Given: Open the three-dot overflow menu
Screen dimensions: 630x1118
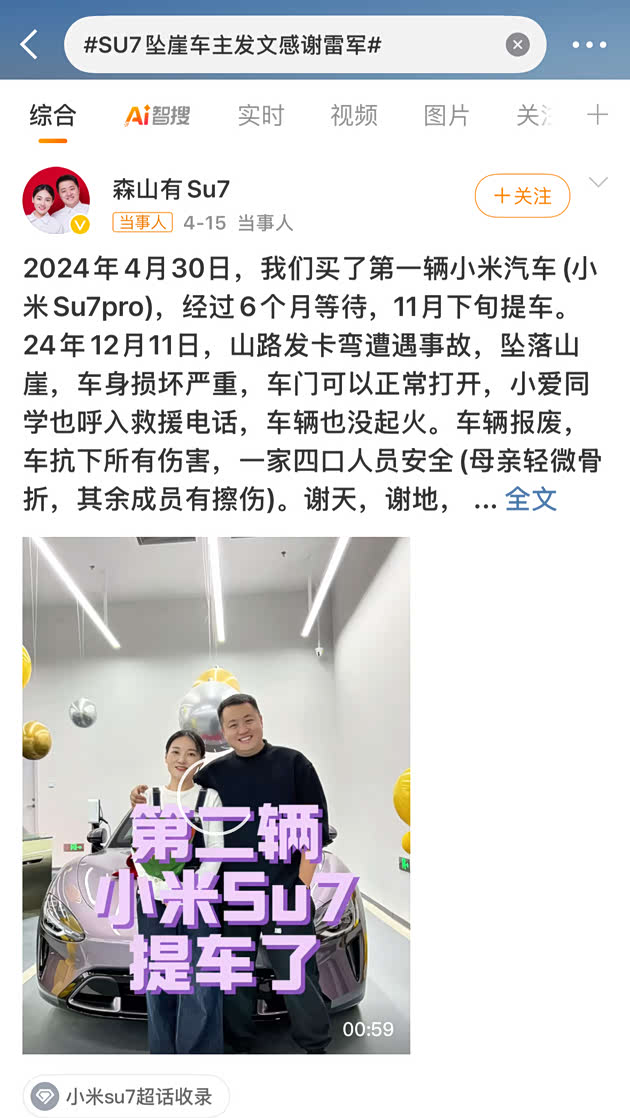Looking at the screenshot, I should point(589,44).
